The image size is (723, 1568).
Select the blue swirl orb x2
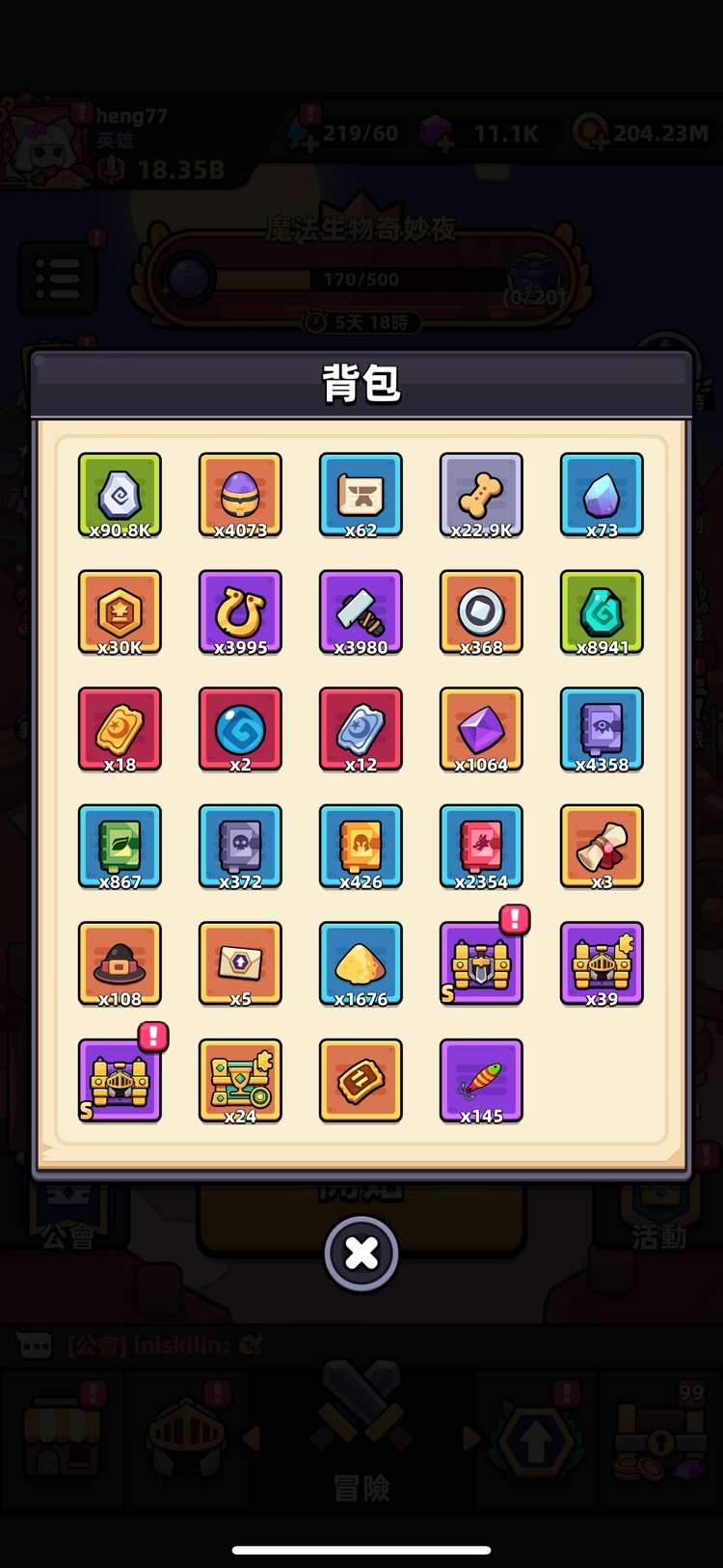pos(240,729)
